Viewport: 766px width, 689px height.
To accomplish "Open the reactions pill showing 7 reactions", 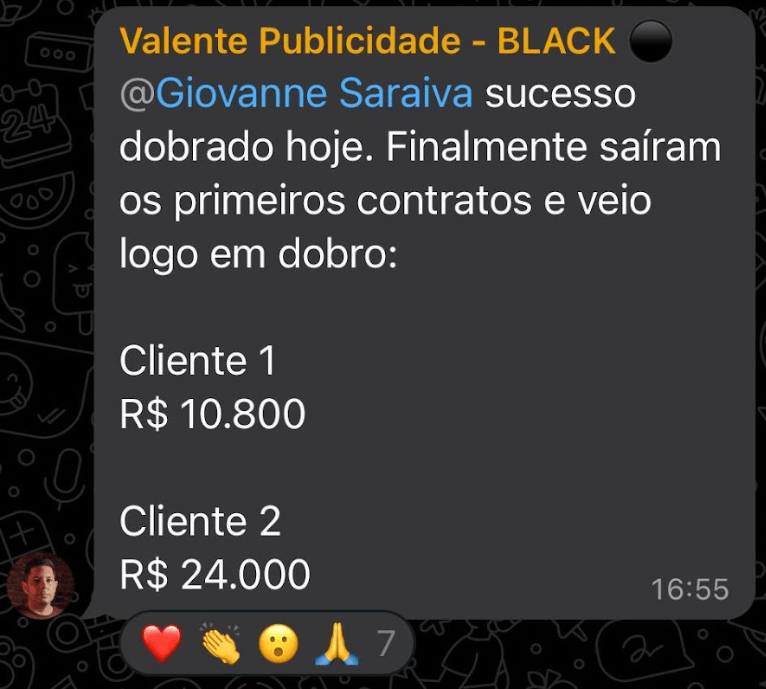I will click(265, 643).
